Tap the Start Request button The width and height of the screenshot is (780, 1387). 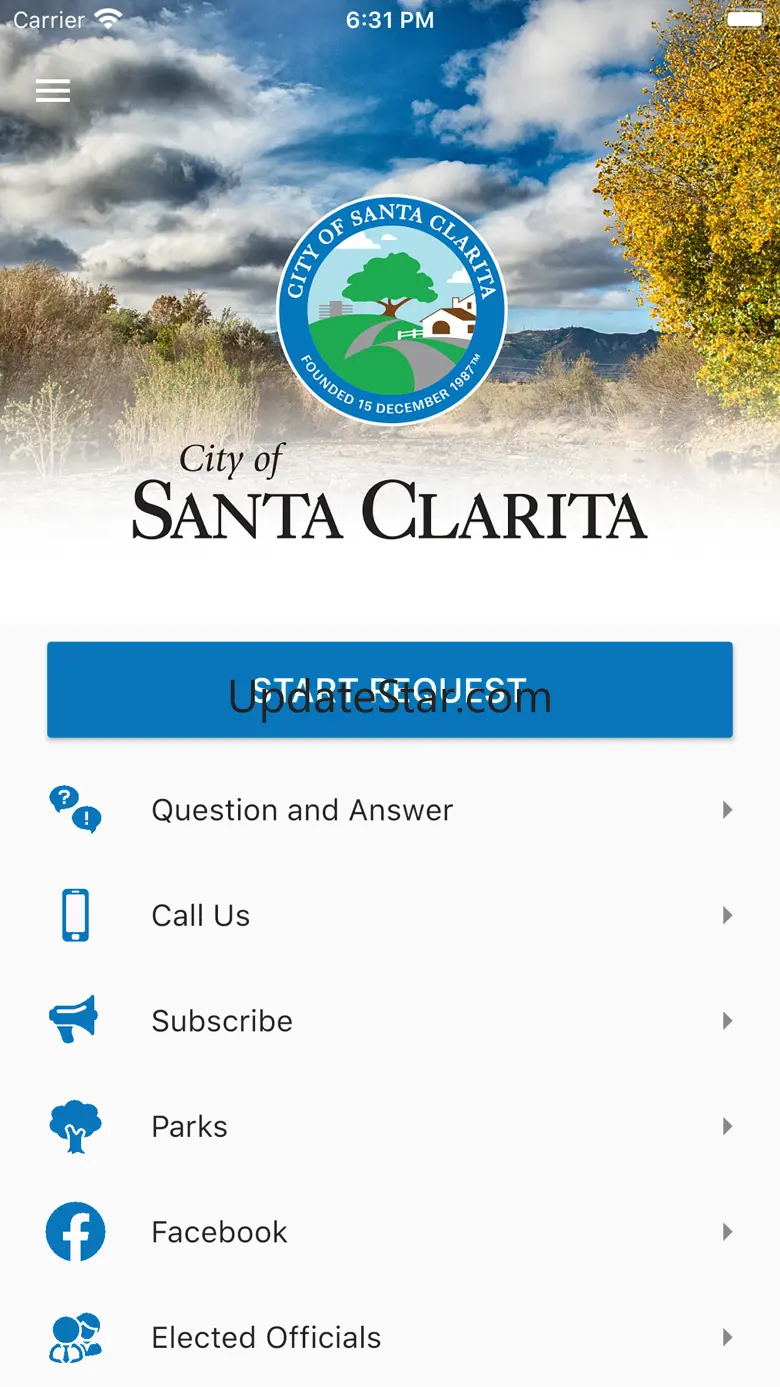(390, 690)
